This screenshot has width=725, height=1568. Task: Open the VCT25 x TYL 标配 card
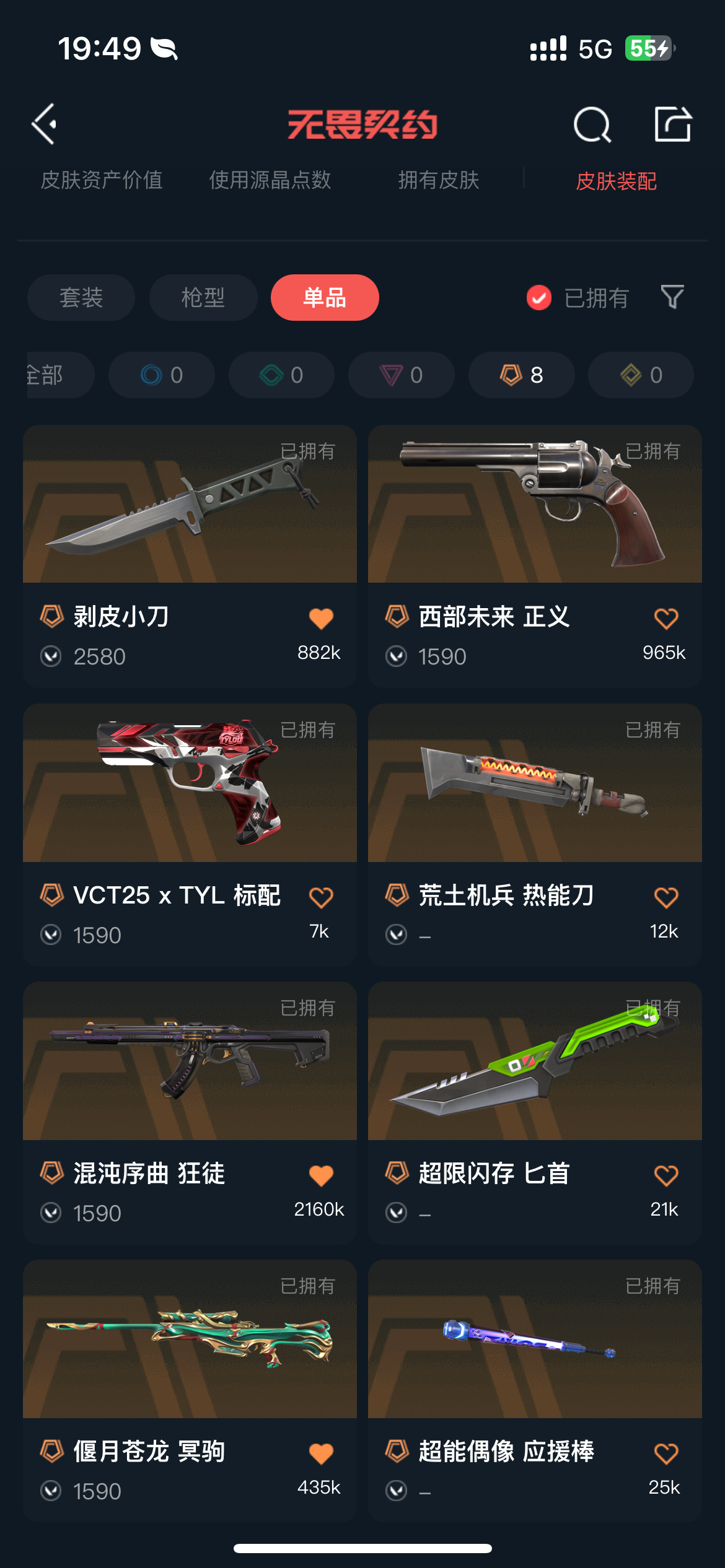pos(190,834)
